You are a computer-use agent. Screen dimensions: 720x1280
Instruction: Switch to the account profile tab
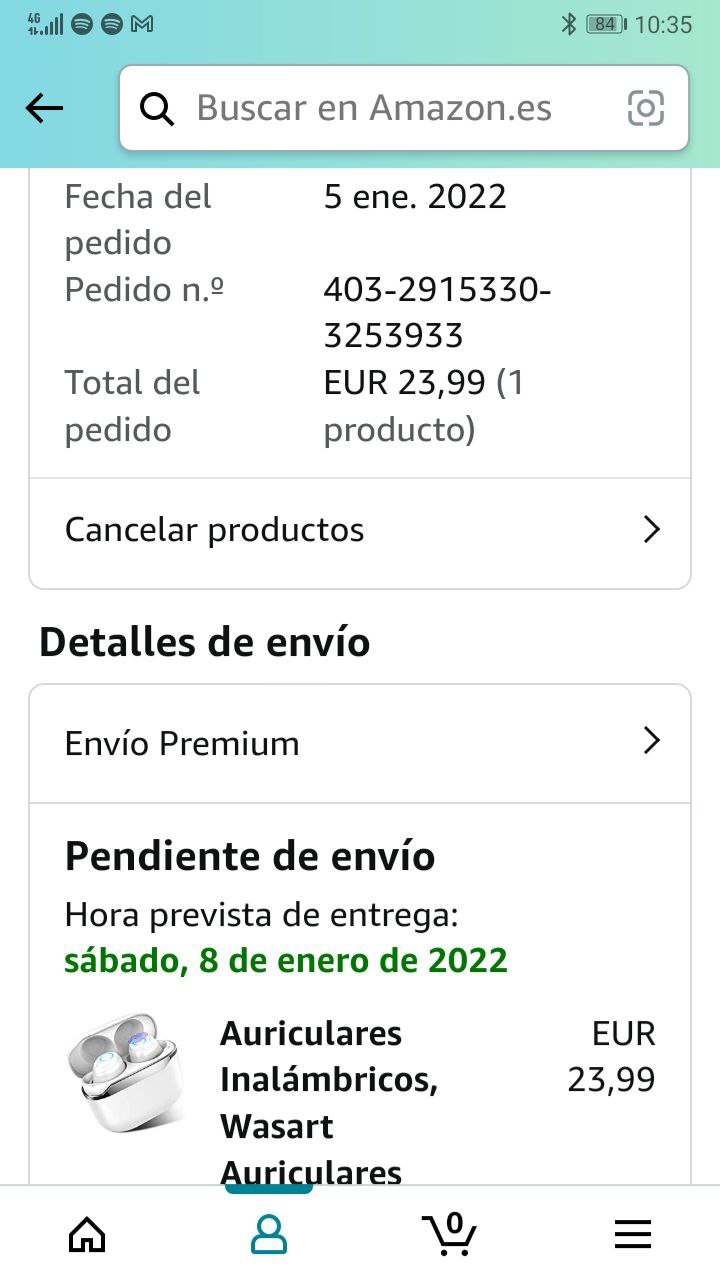(268, 1235)
